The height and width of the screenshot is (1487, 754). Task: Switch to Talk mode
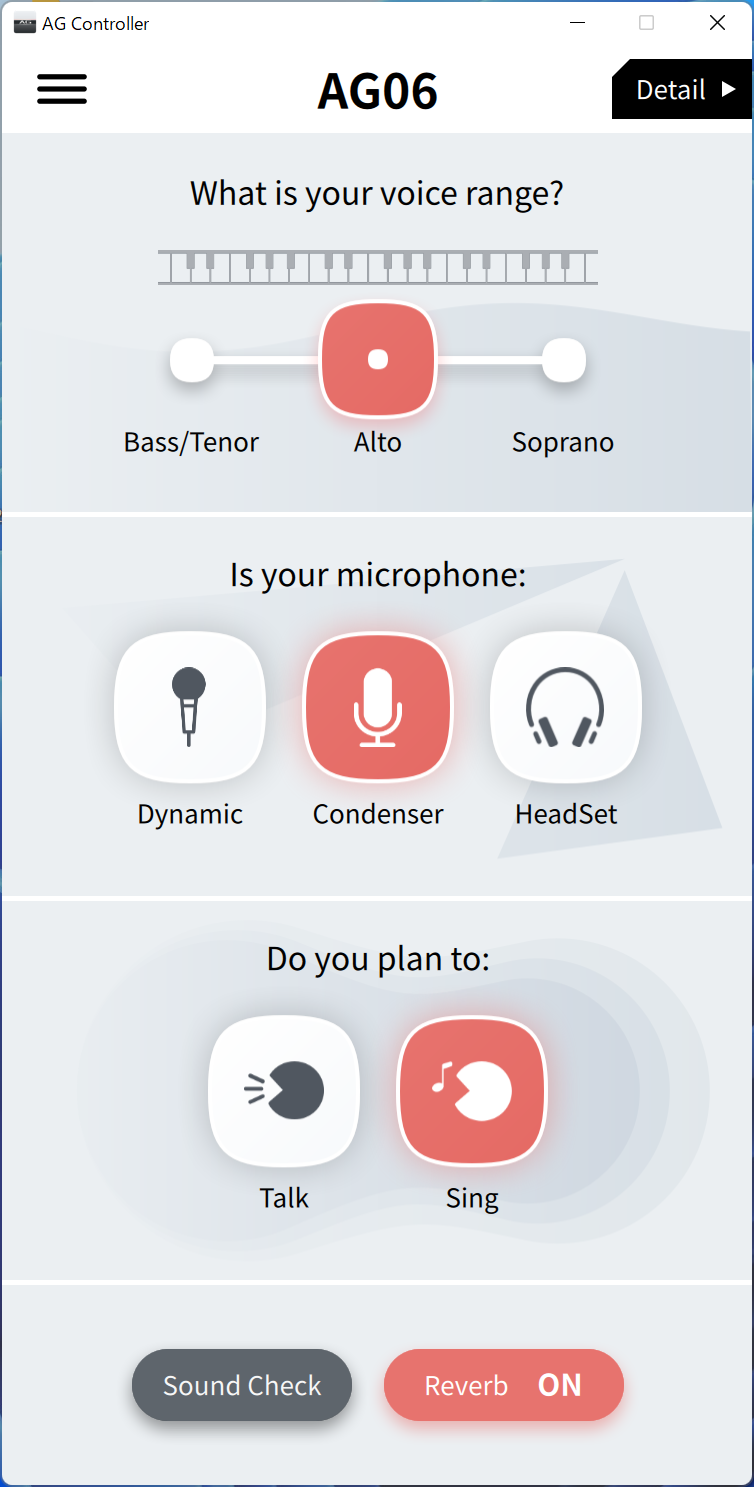coord(284,1092)
